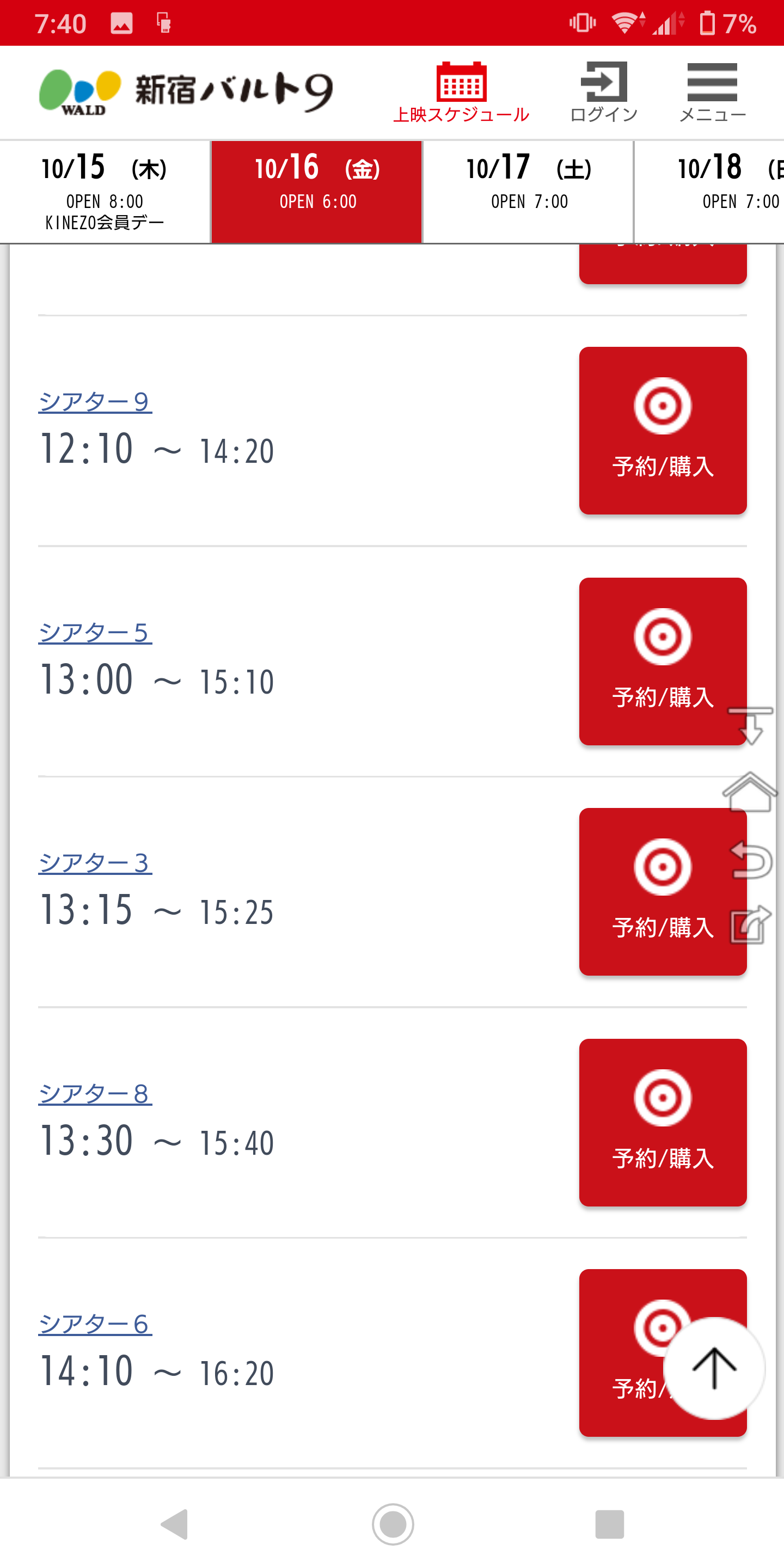Image resolution: width=784 pixels, height=1568 pixels.
Task: Tap the system back button
Action: [x=175, y=1523]
